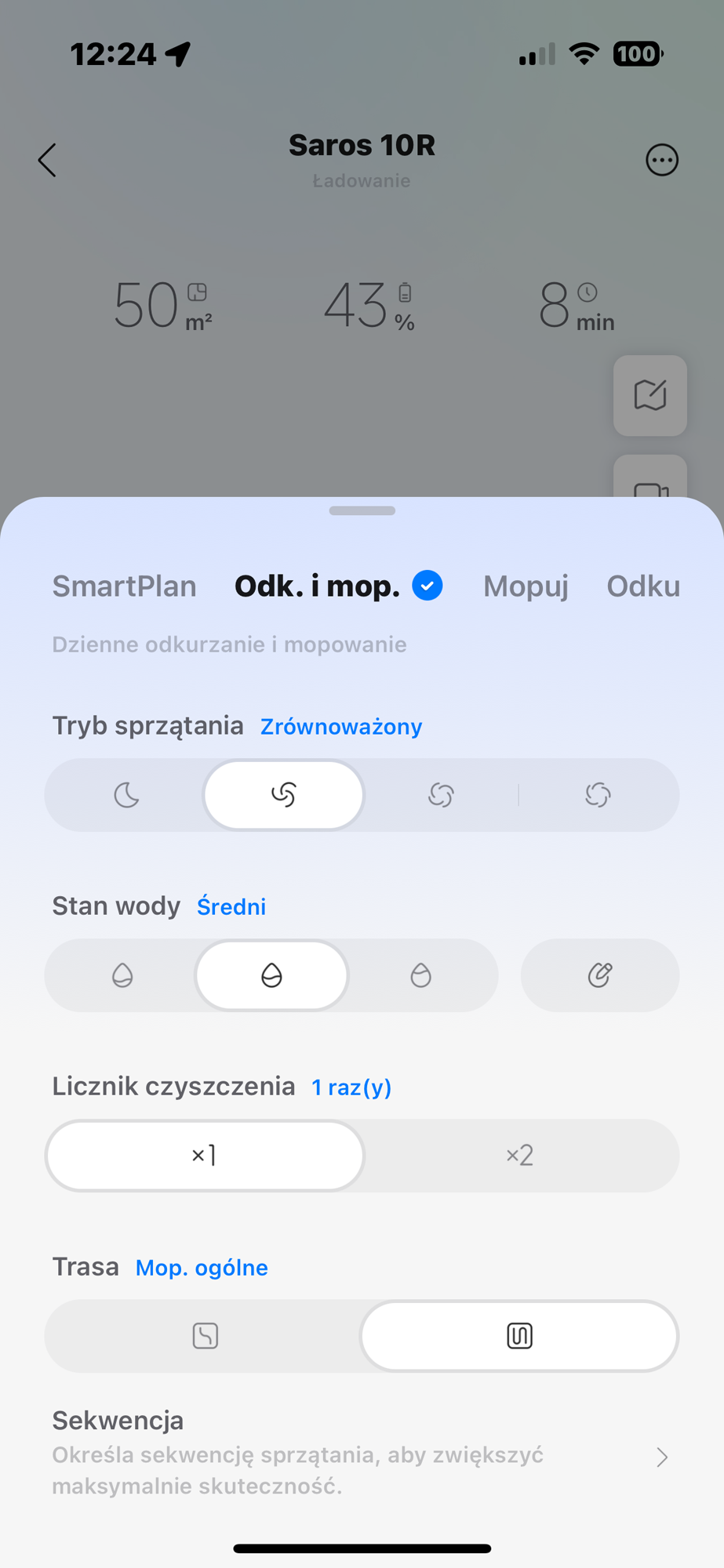The width and height of the screenshot is (724, 1568).
Task: Select ×2 cleaning count
Action: 519,1156
